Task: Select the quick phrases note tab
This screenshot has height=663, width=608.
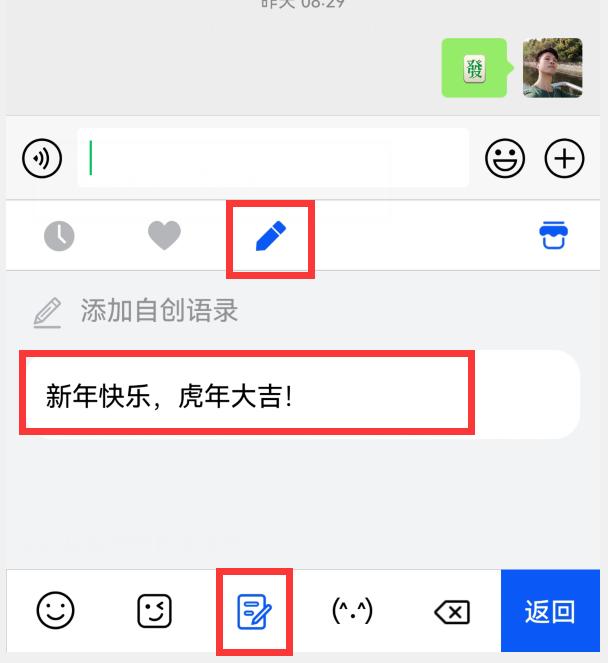Action: tap(254, 610)
